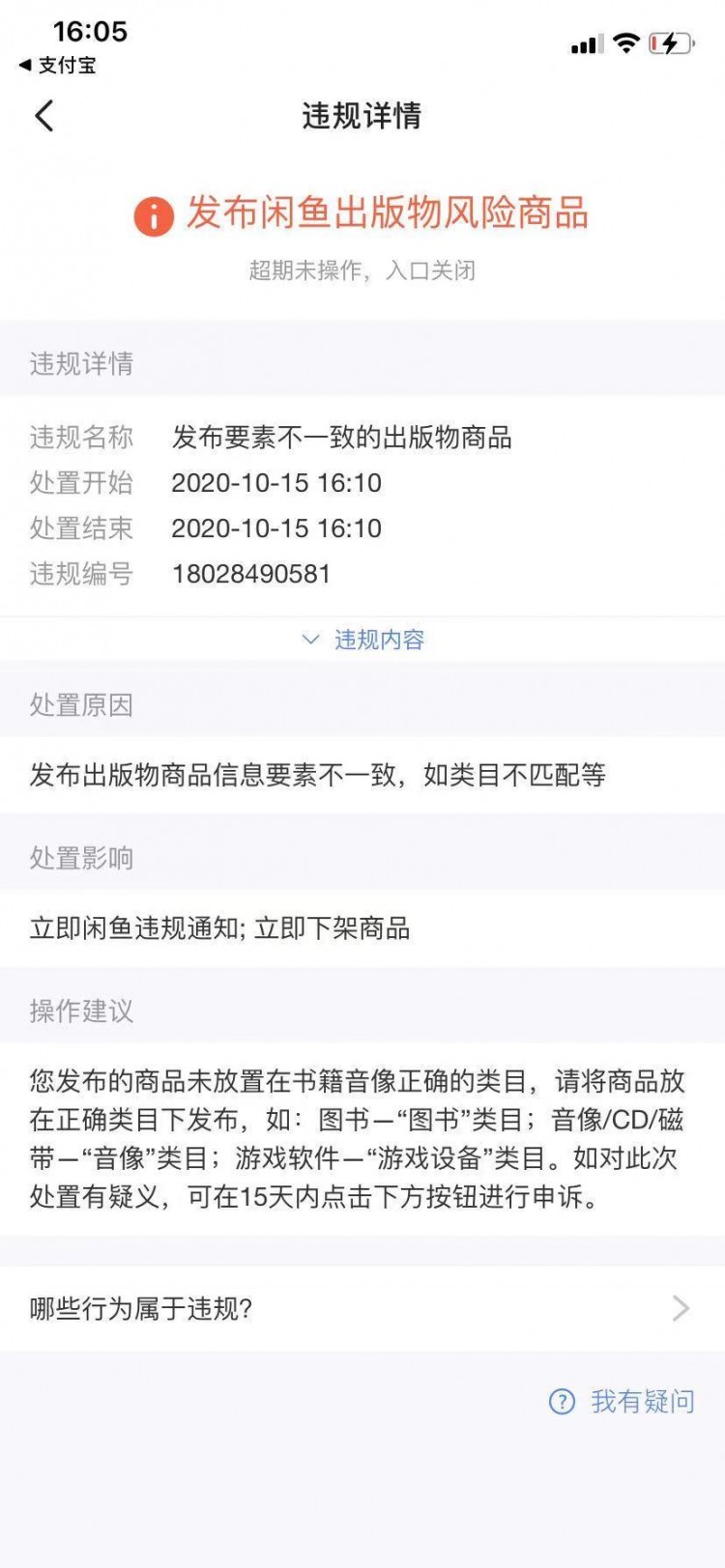This screenshot has width=725, height=1568.
Task: Select violation number 18028490581
Action: click(x=250, y=574)
